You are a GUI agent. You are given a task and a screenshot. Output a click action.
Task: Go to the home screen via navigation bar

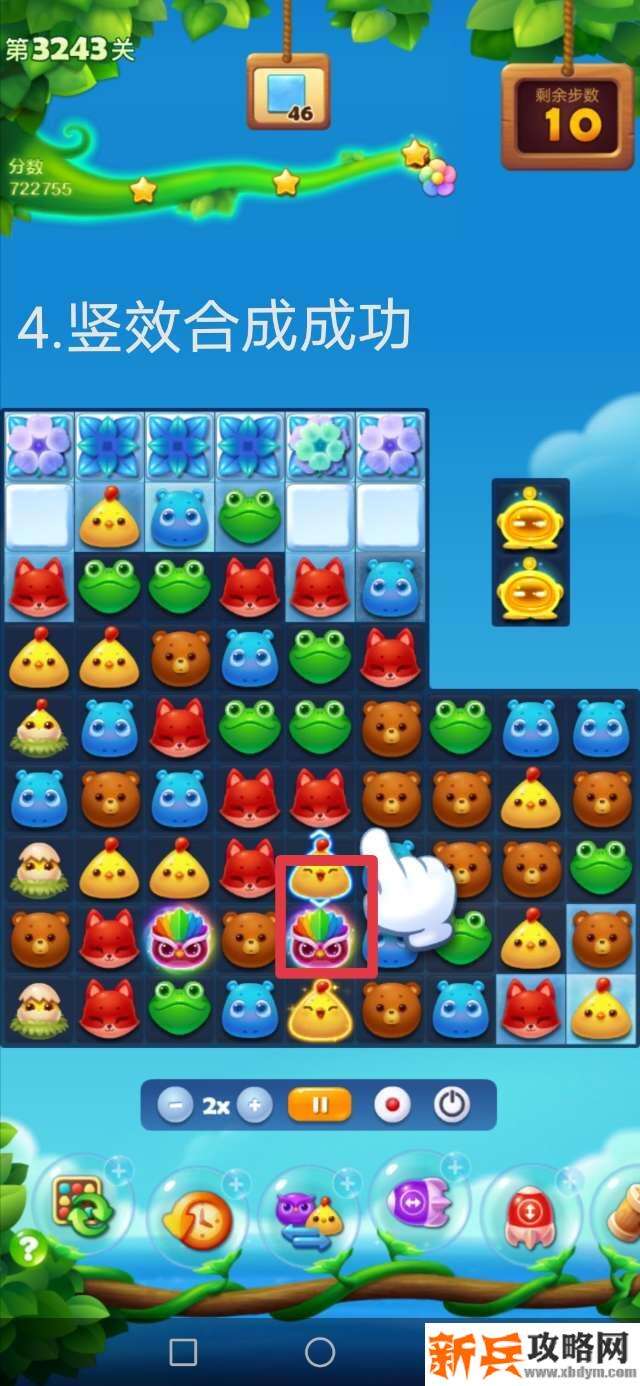click(320, 1353)
